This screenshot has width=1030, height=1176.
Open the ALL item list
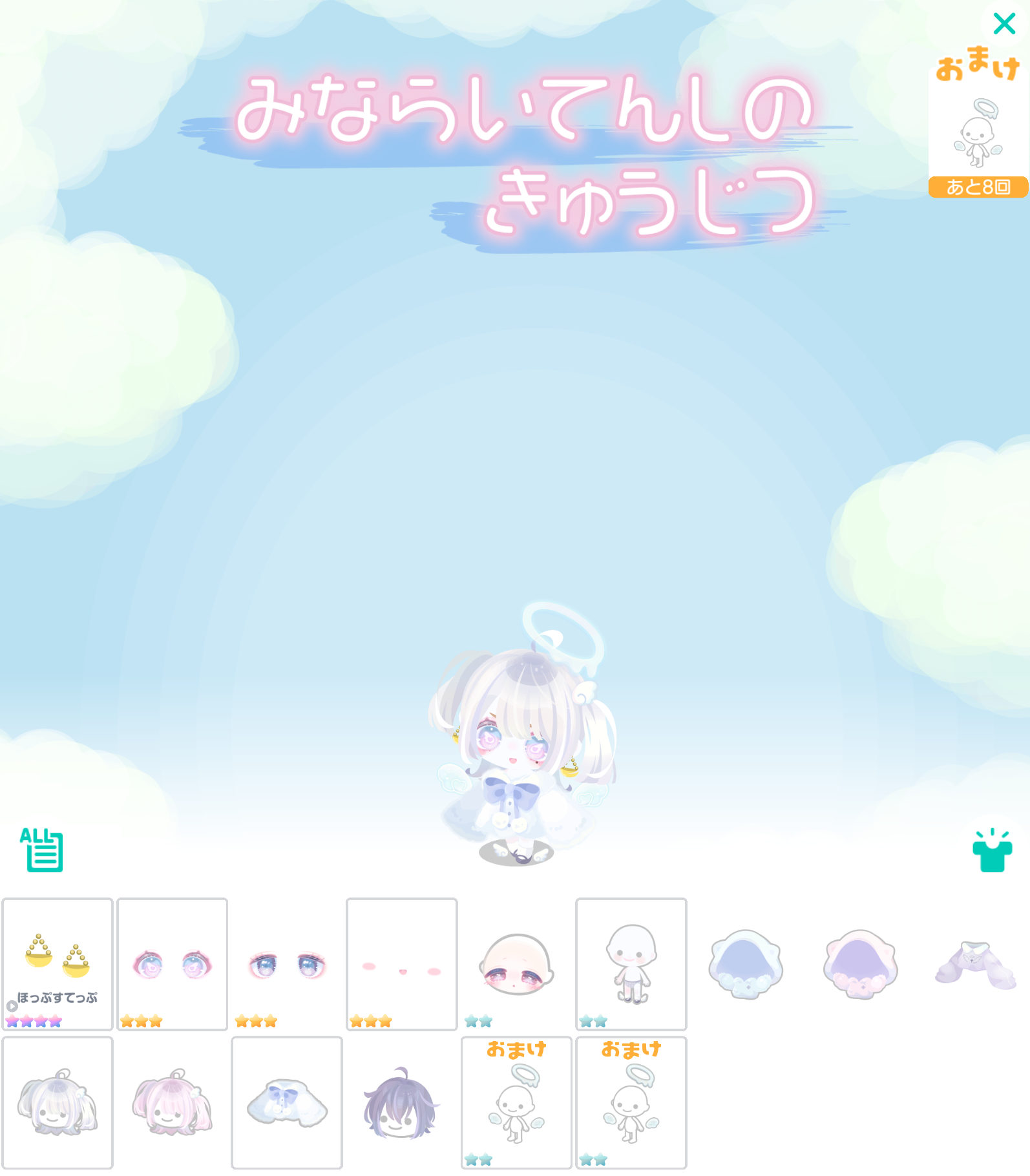[x=42, y=849]
